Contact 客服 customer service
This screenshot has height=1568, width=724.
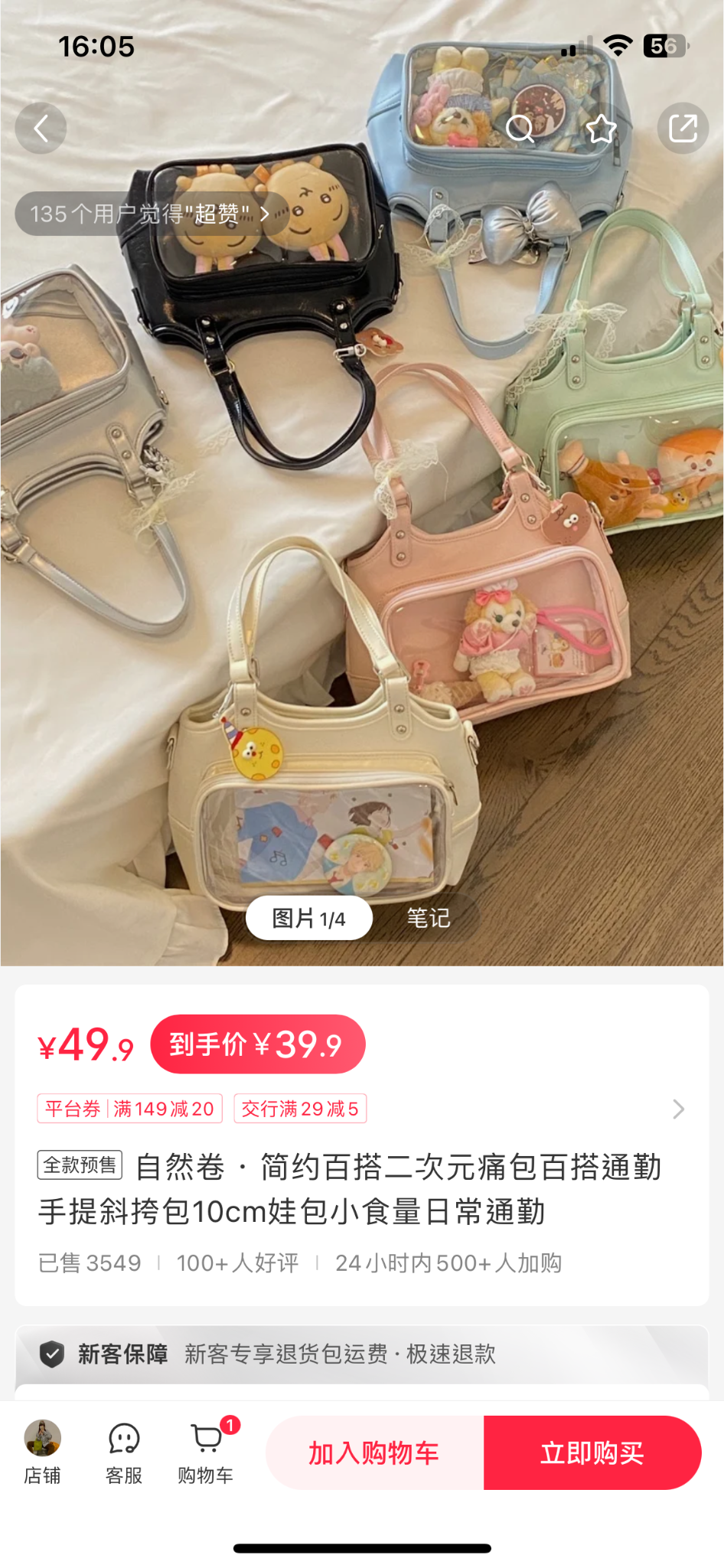pyautogui.click(x=124, y=1452)
